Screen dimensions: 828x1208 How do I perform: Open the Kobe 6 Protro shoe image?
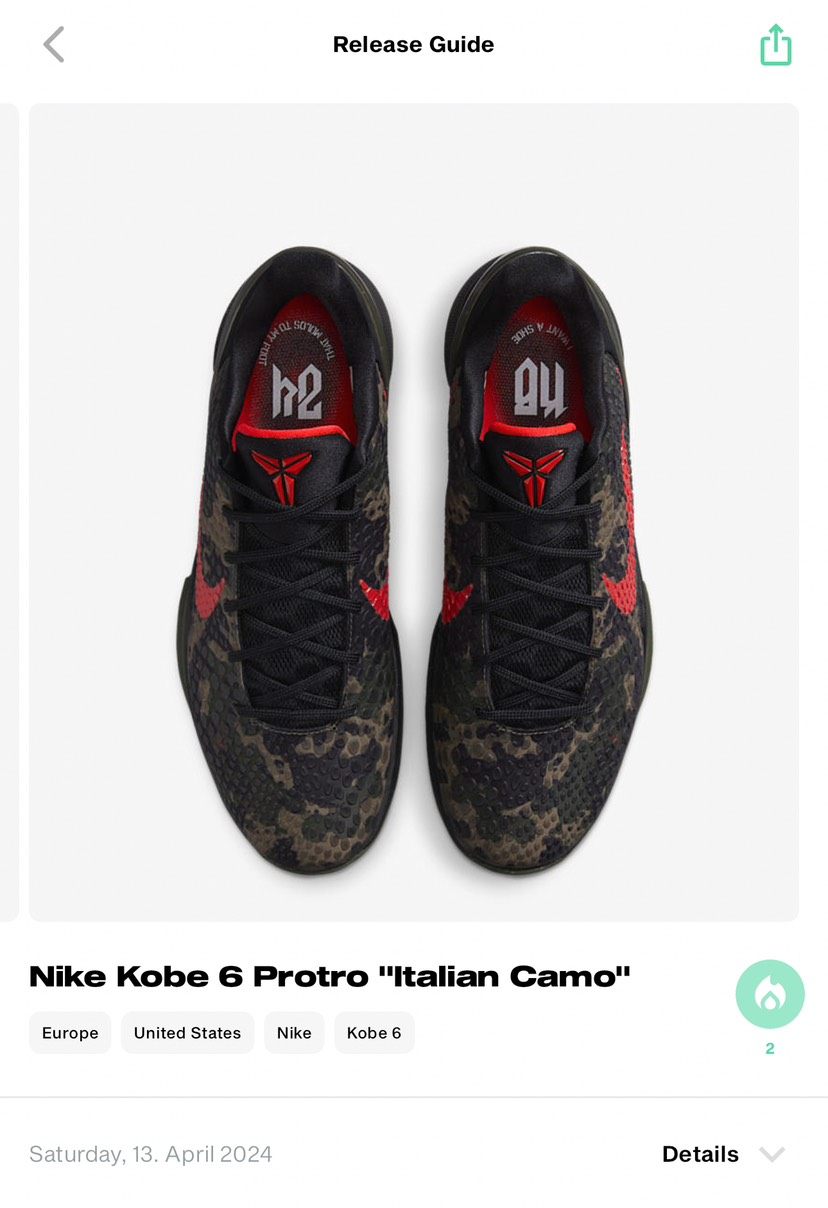pyautogui.click(x=413, y=512)
